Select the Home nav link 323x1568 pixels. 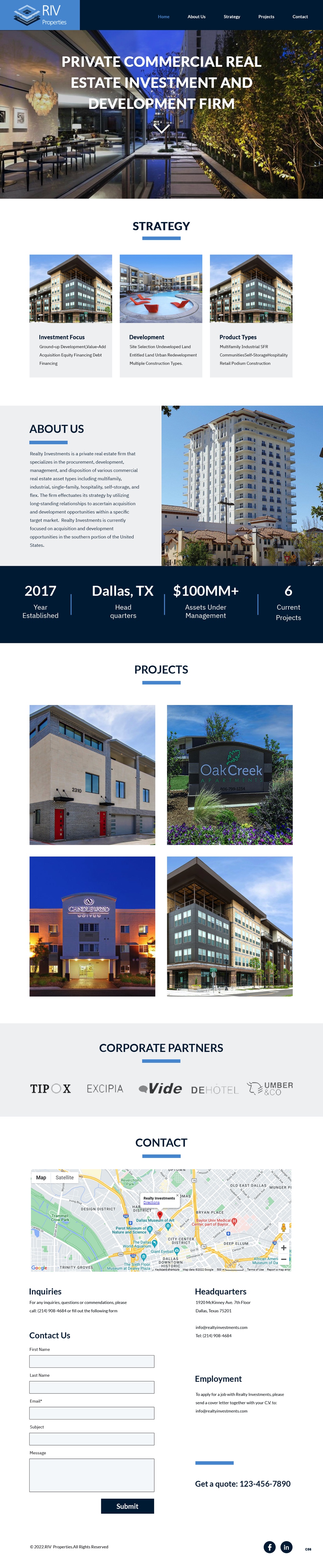[x=164, y=17]
